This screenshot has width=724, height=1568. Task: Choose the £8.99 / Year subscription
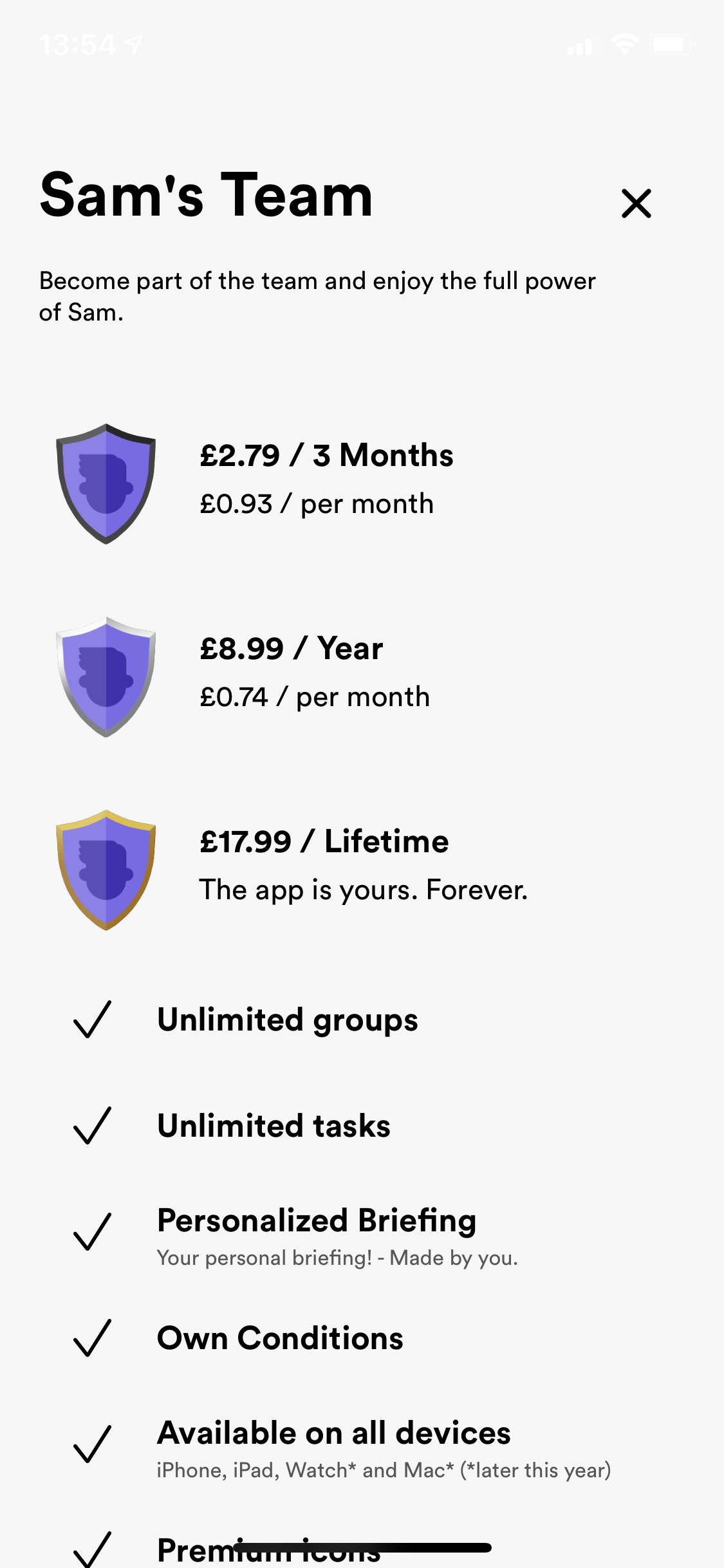[x=362, y=677]
